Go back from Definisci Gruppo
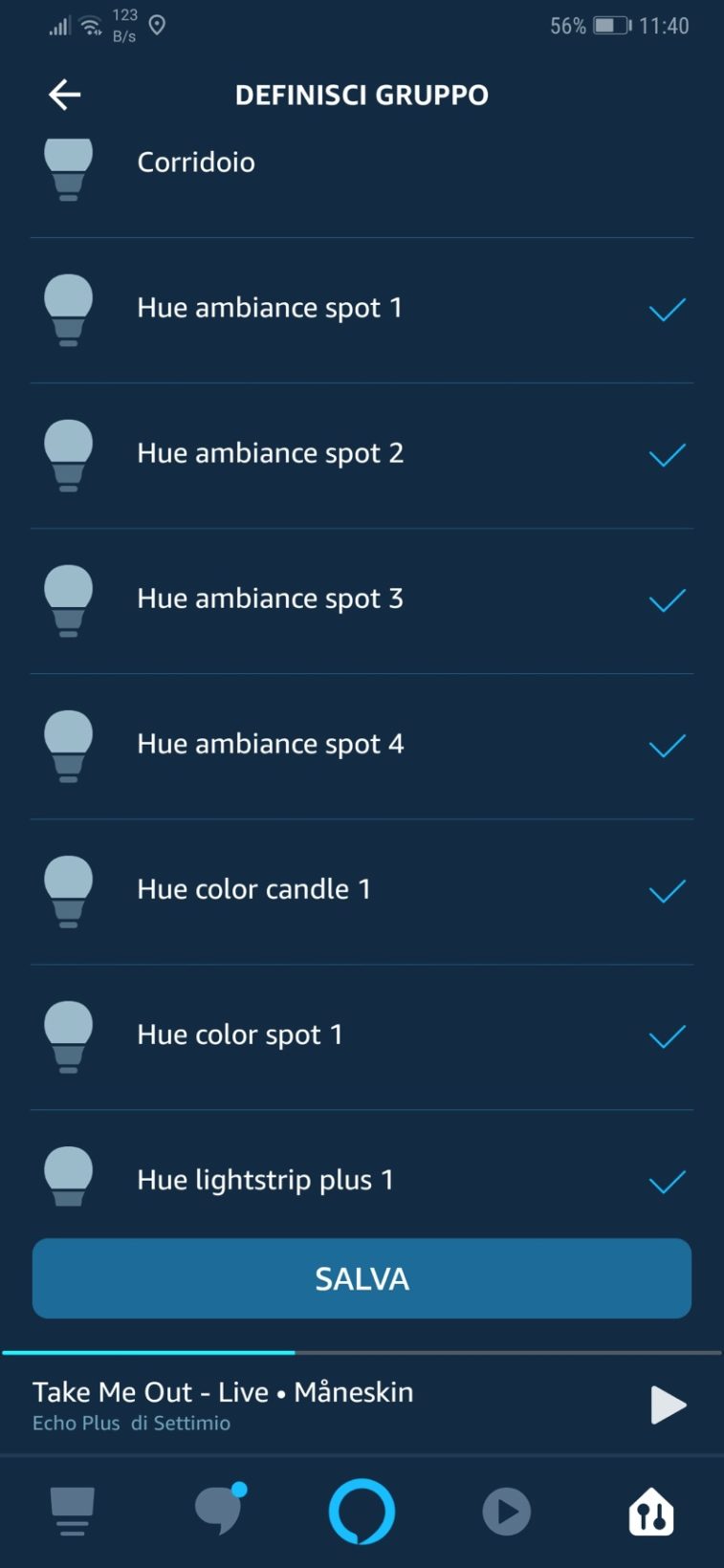This screenshot has width=724, height=1568. pos(64,95)
